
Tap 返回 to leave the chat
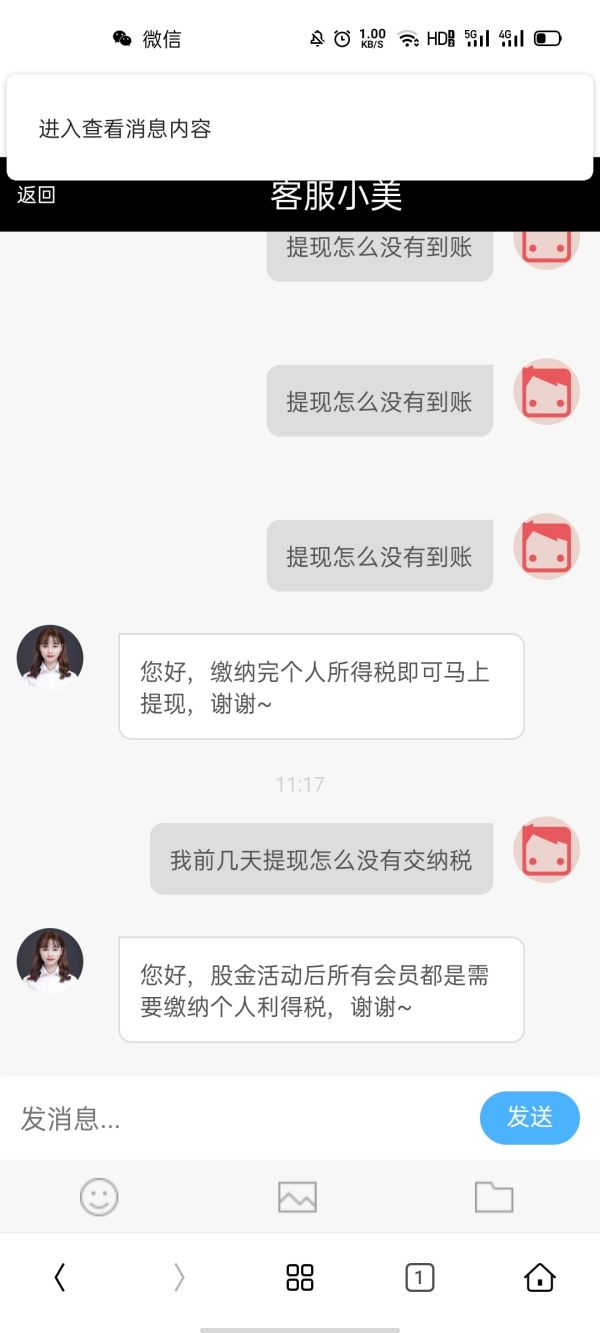click(36, 195)
